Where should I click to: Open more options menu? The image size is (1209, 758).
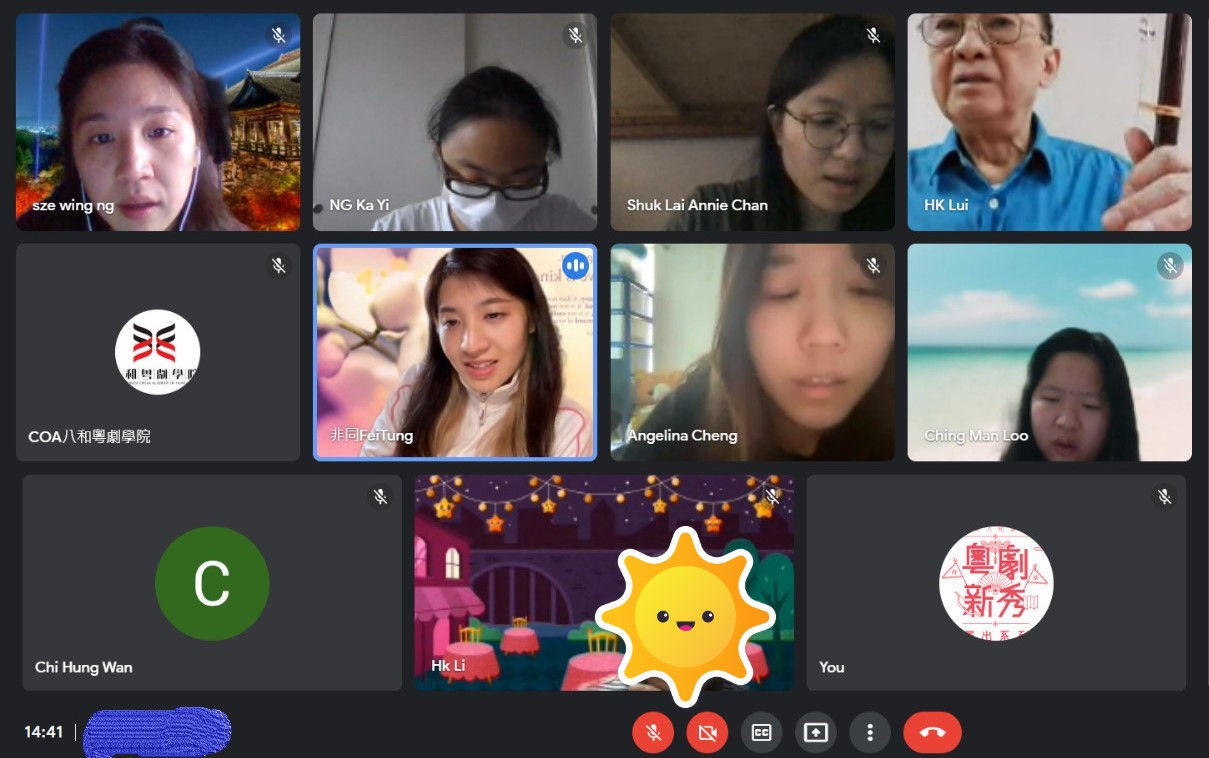pyautogui.click(x=870, y=733)
